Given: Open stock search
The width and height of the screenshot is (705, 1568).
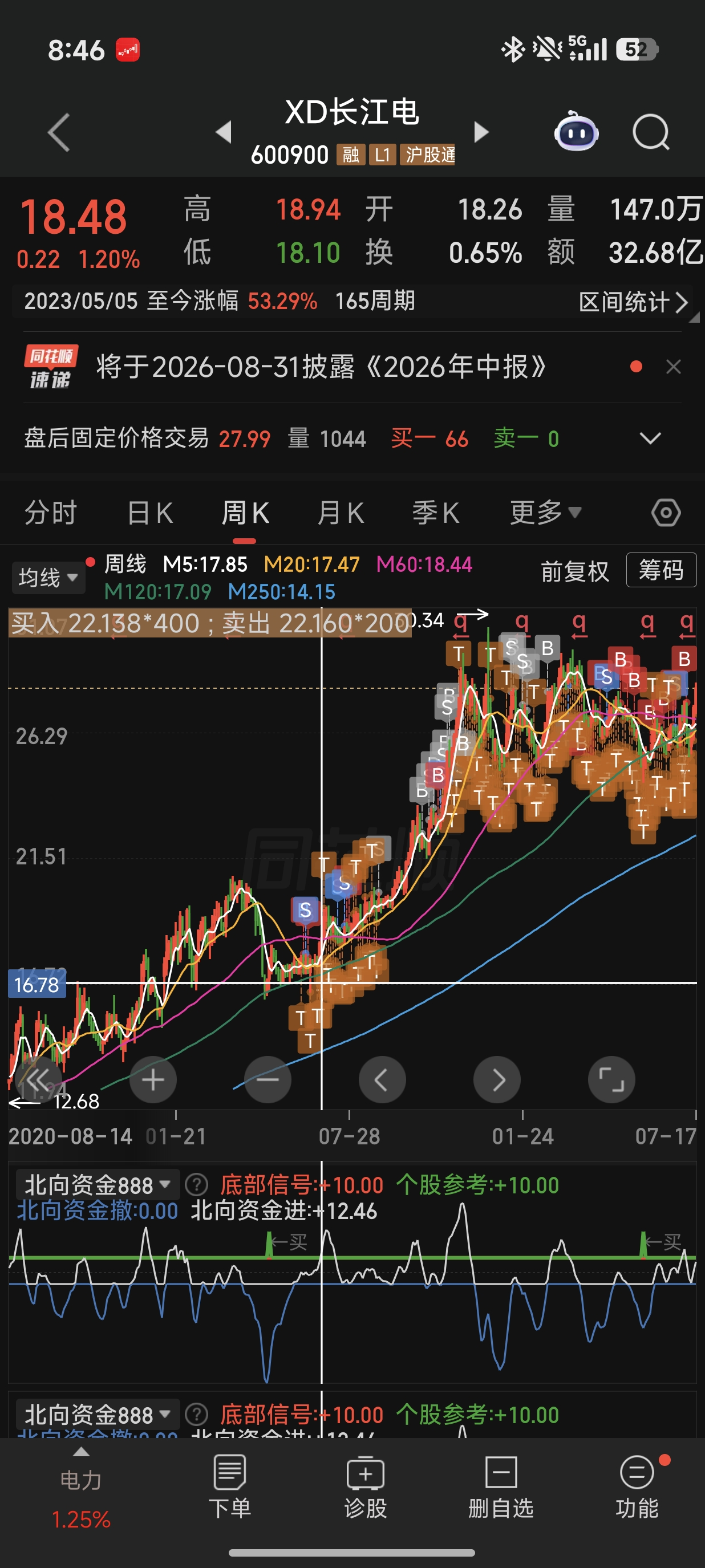Looking at the screenshot, I should point(651,132).
